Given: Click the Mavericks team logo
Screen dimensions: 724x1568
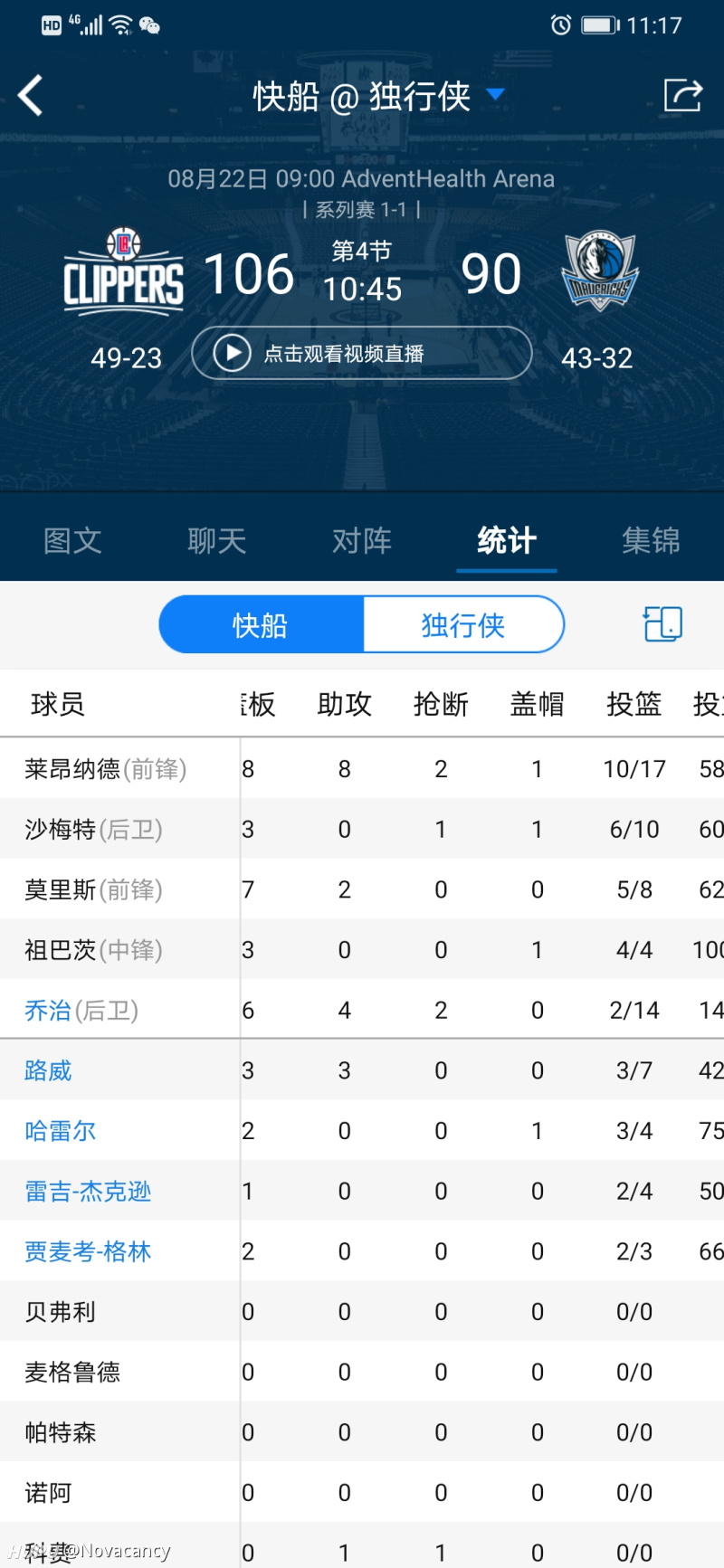Looking at the screenshot, I should (x=600, y=271).
